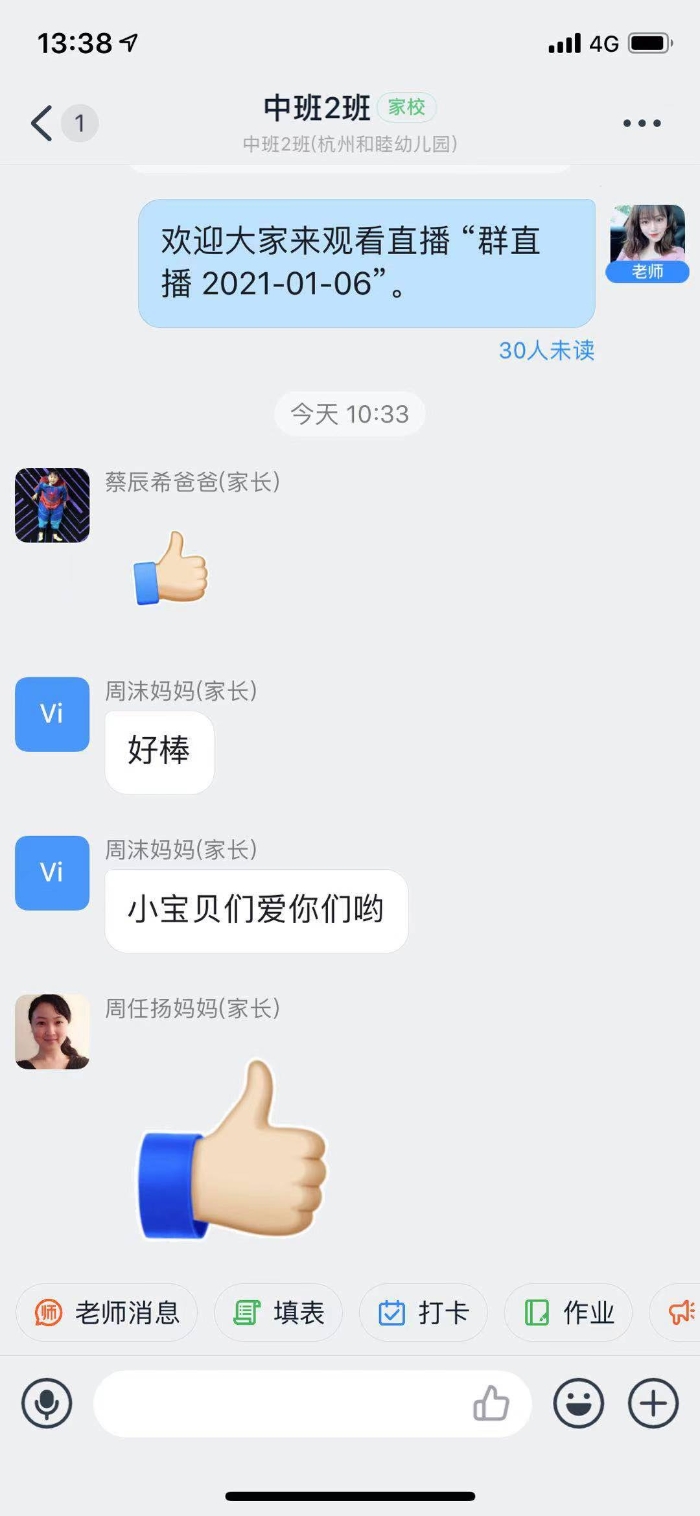This screenshot has height=1516, width=700.
Task: View 周任扬妈妈's profile avatar
Action: click(52, 1031)
